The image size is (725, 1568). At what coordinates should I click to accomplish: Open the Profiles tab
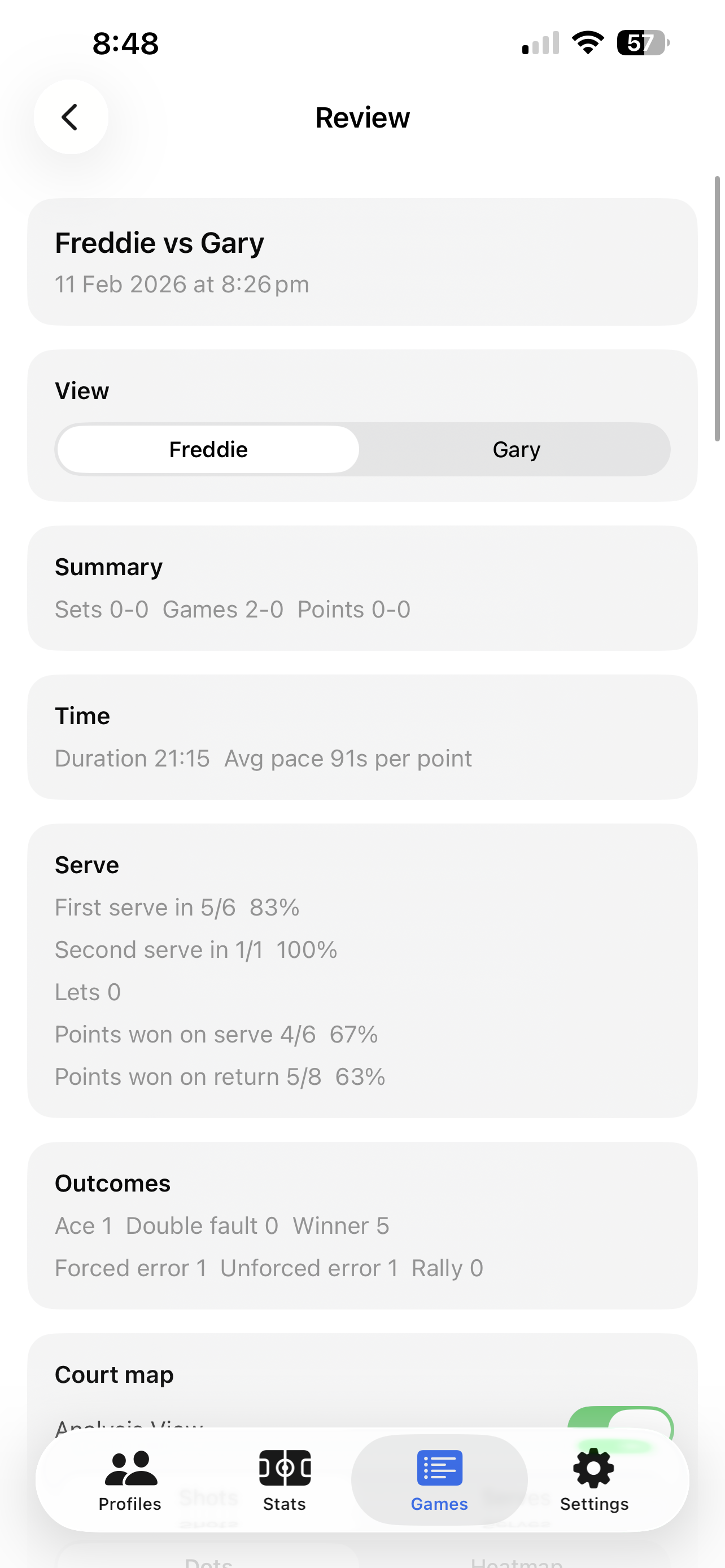click(130, 1481)
